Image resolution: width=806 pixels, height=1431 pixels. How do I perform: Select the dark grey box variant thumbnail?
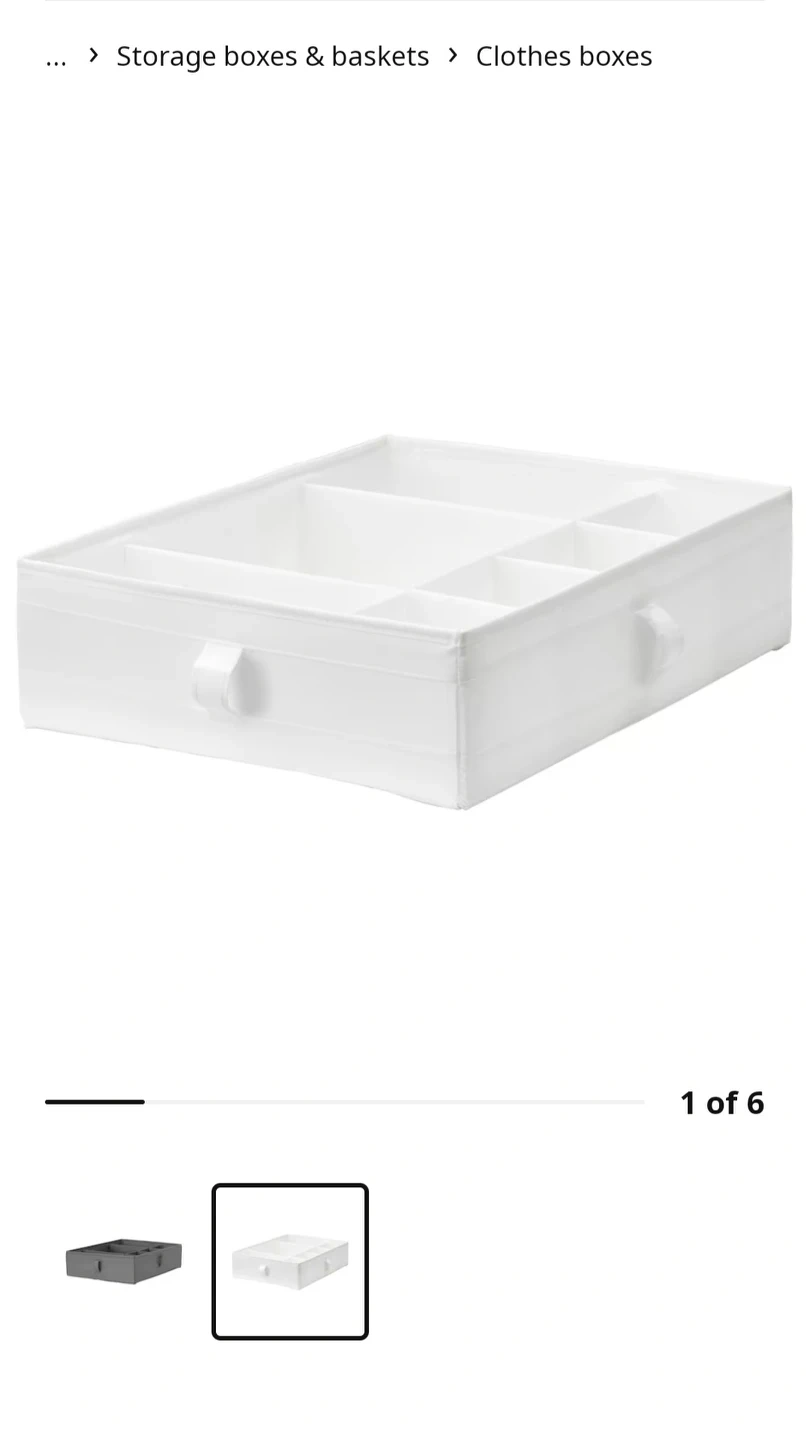(x=124, y=1260)
